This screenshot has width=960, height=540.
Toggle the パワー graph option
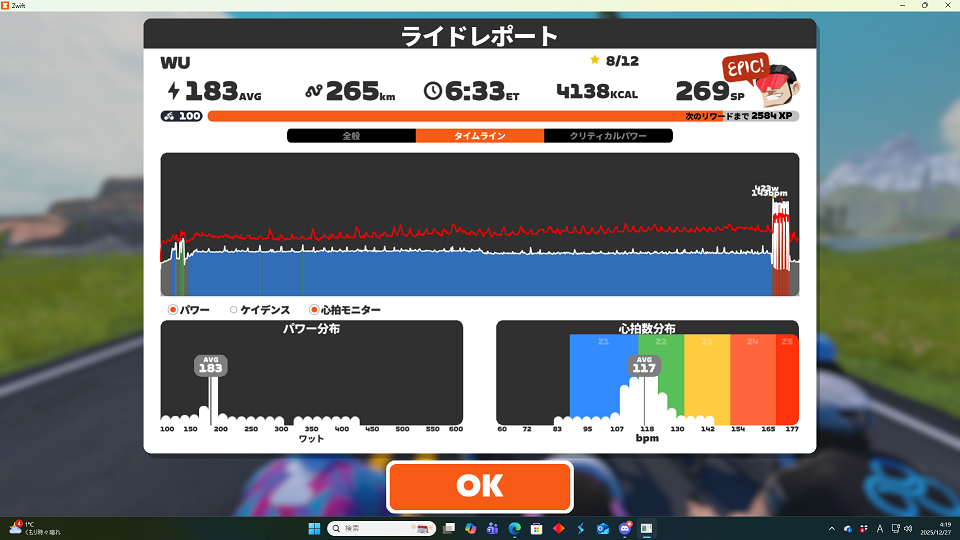(173, 310)
